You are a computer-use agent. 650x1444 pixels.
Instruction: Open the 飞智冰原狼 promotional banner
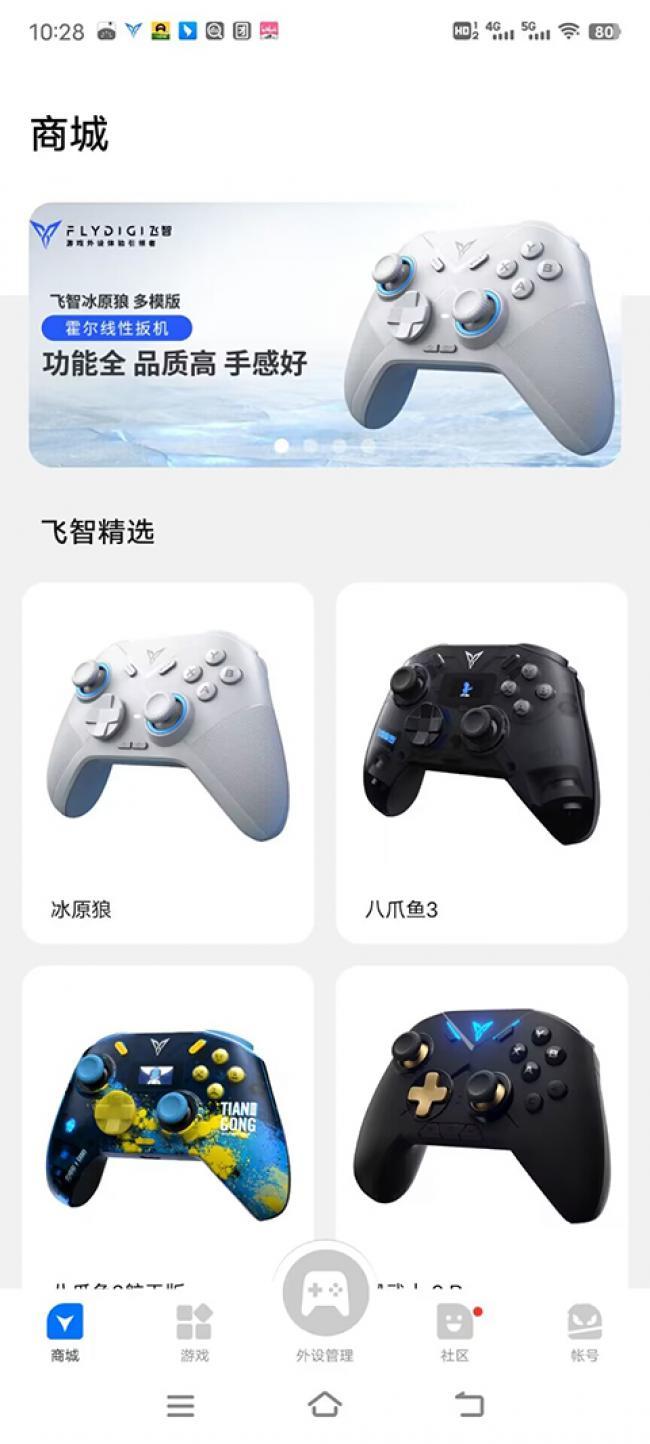pyautogui.click(x=324, y=335)
